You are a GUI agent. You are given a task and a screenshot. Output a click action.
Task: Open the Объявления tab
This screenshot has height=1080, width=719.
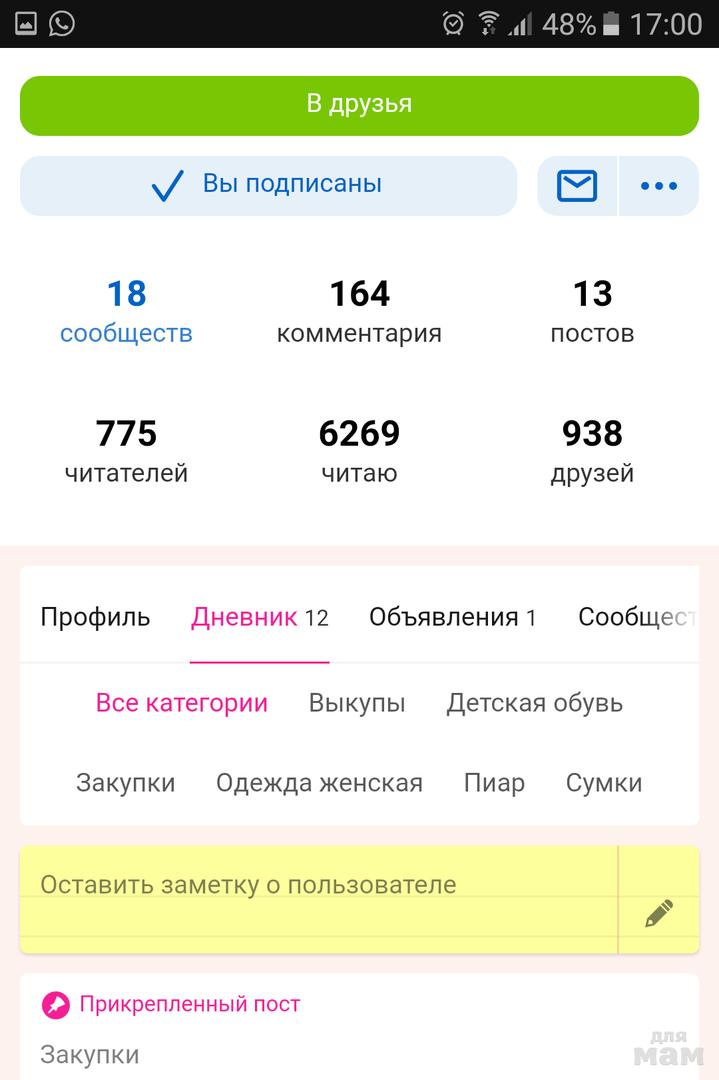(x=452, y=618)
